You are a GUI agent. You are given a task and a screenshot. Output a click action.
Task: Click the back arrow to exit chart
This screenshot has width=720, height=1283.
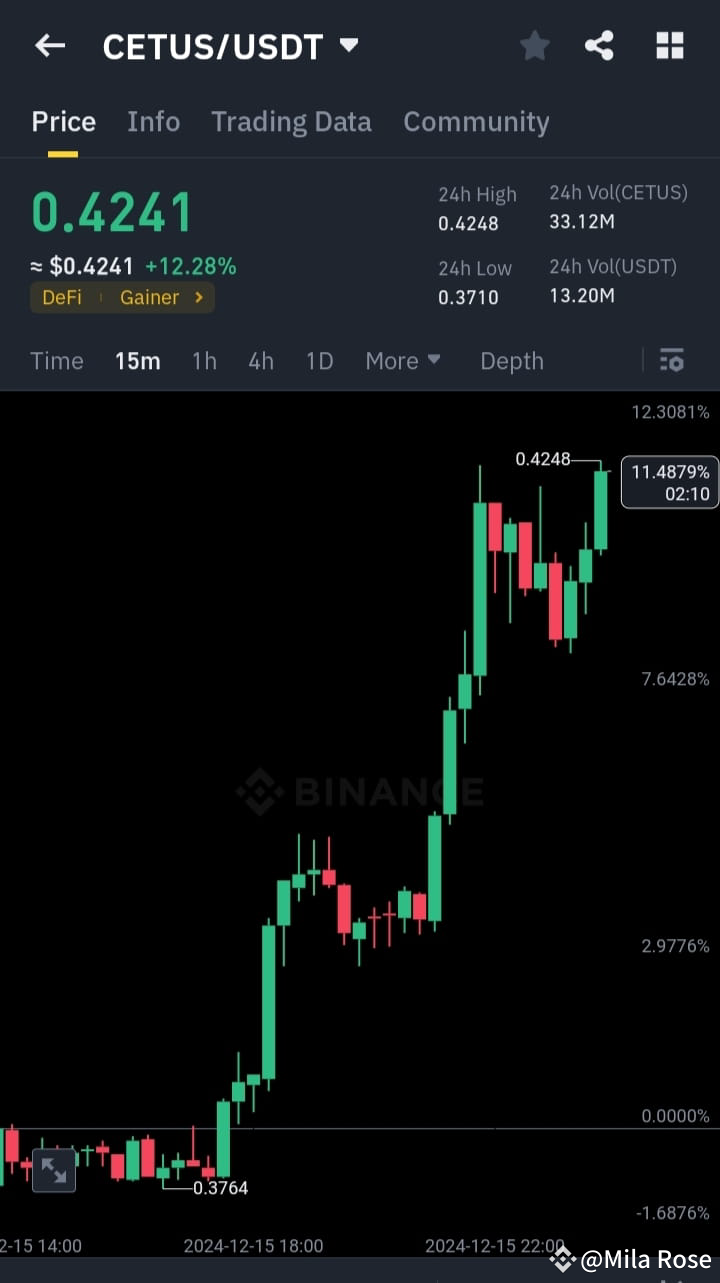50,45
